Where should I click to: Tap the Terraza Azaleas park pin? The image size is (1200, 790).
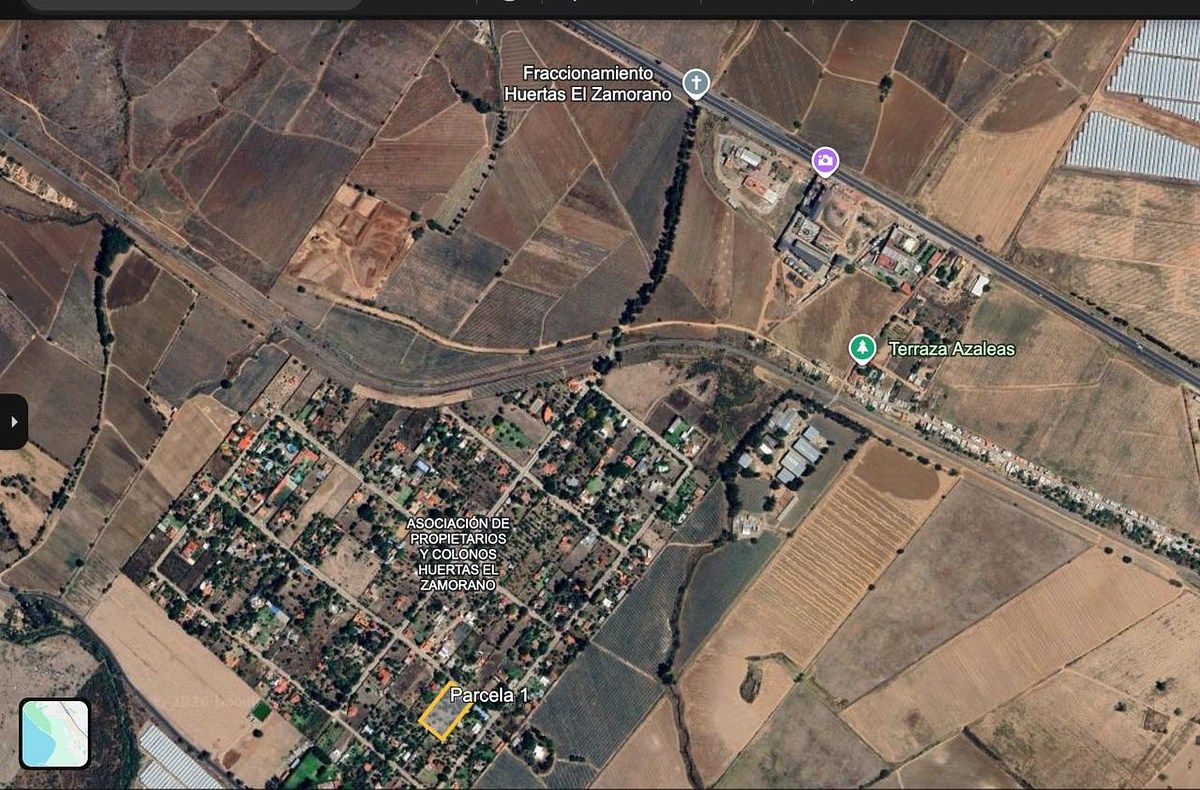860,348
